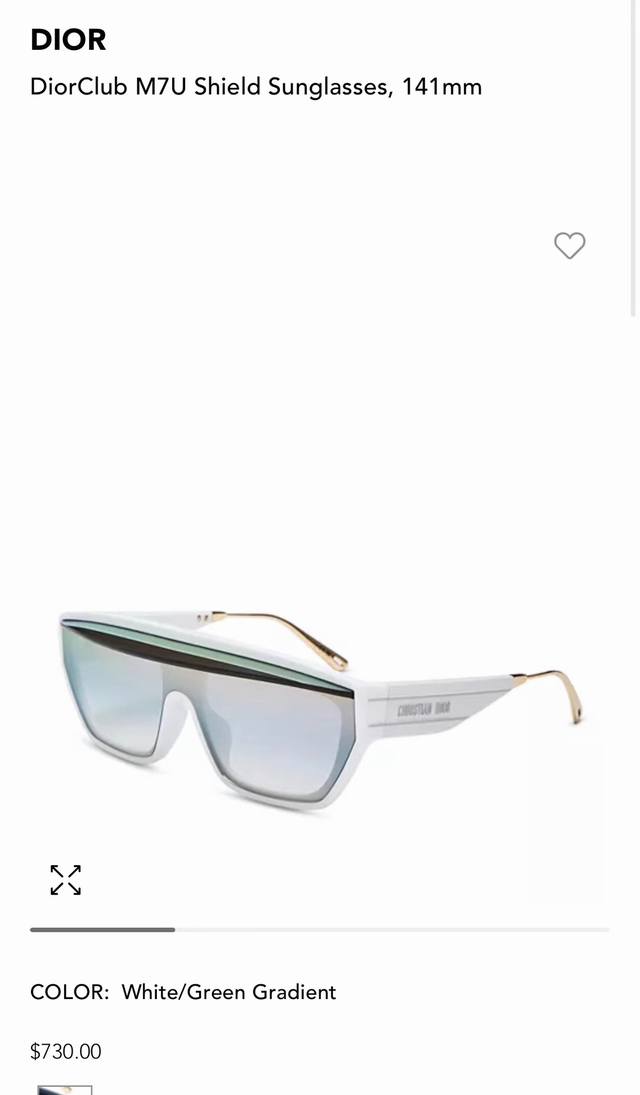This screenshot has width=640, height=1095.
Task: Expand the product image to full screen
Action: [x=66, y=880]
